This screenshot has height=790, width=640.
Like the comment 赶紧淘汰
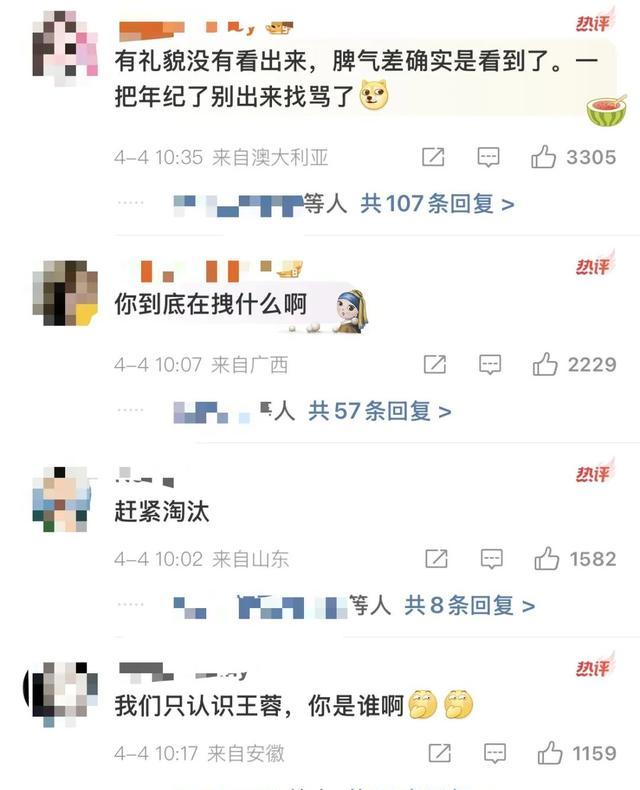tap(547, 559)
